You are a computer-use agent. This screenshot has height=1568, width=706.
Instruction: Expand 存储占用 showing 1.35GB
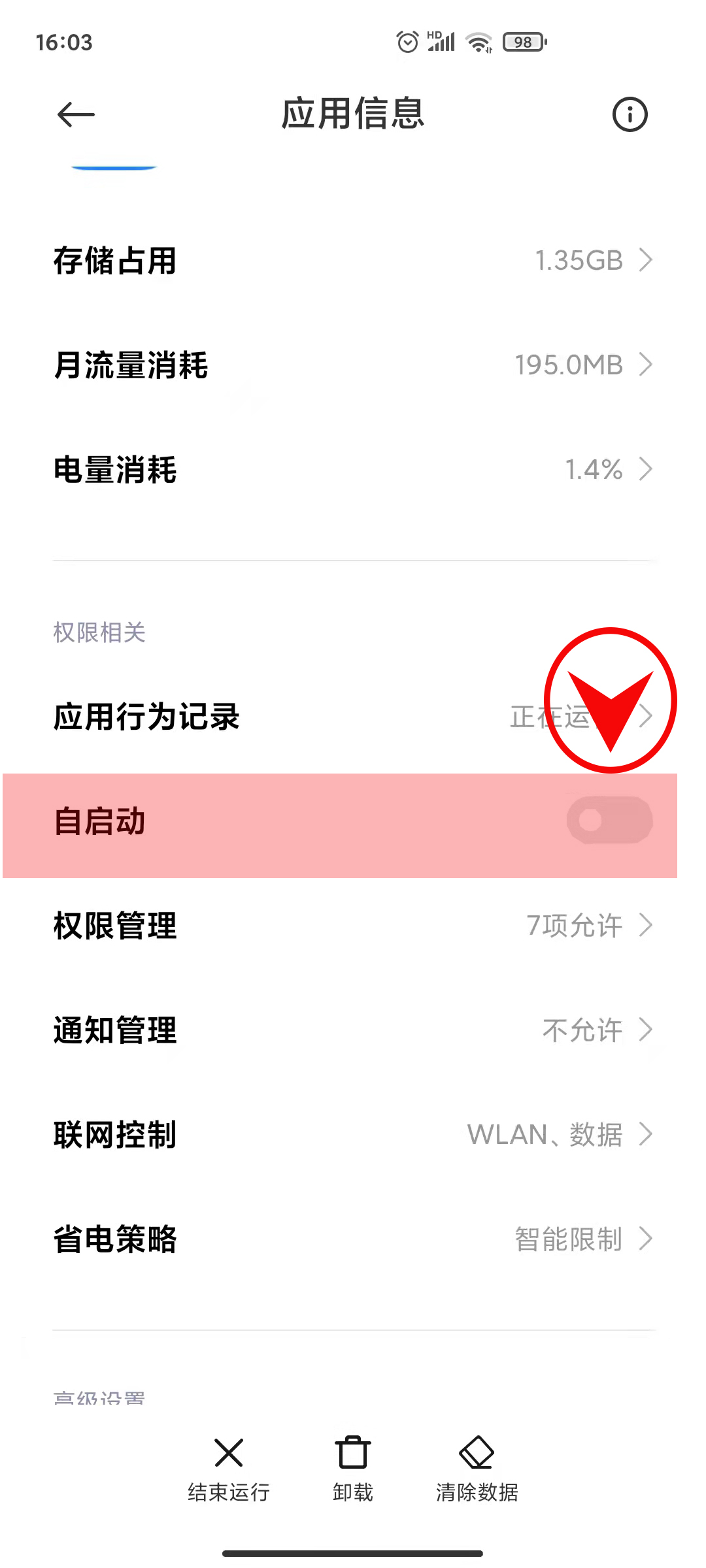353,260
